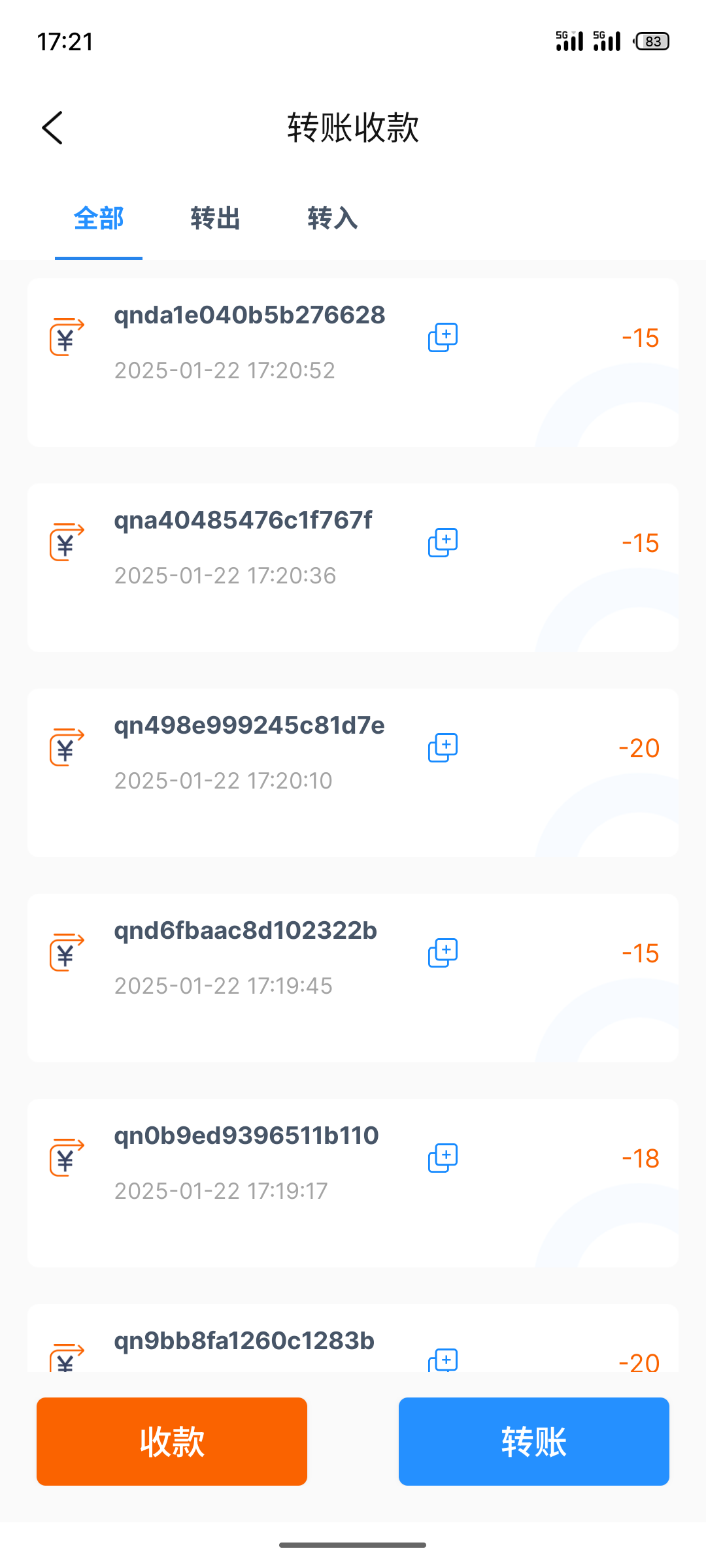Copy transaction ID qn0b9ed9396511b110
The width and height of the screenshot is (706, 1568).
[x=443, y=1158]
